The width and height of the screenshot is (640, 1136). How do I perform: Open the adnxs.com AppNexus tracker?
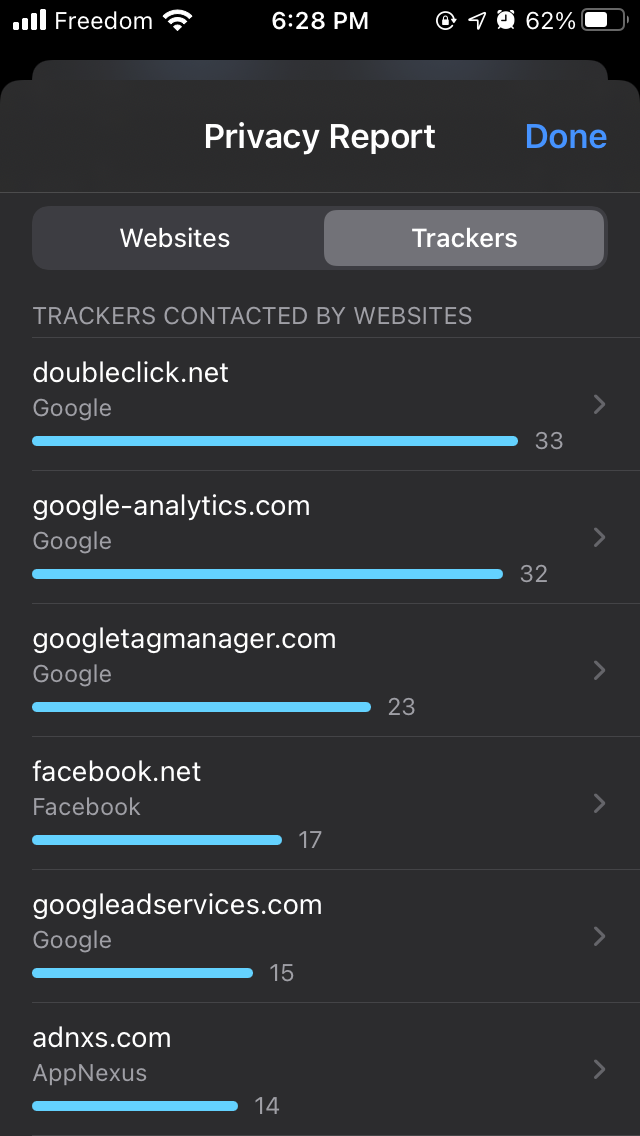[x=320, y=1070]
